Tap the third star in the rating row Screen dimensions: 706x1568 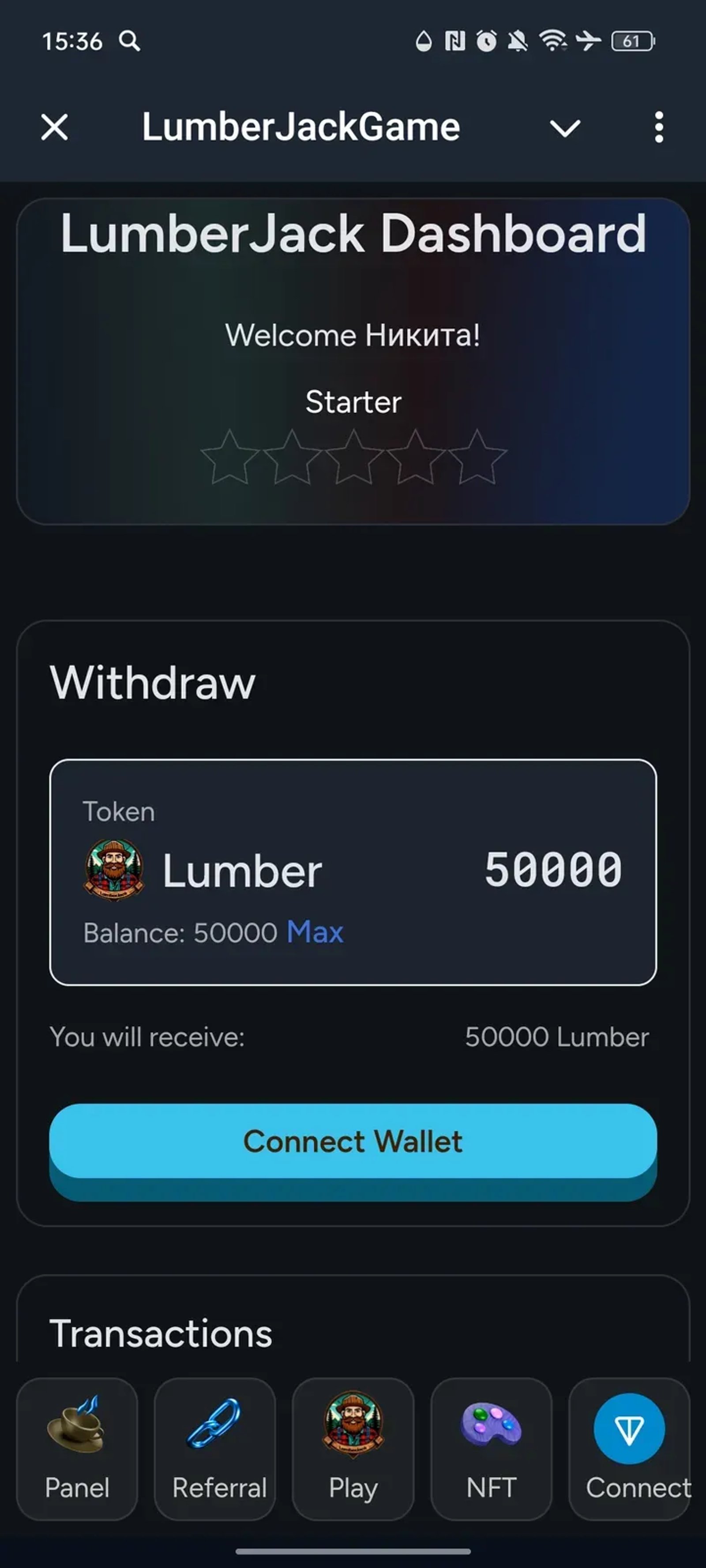(354, 459)
